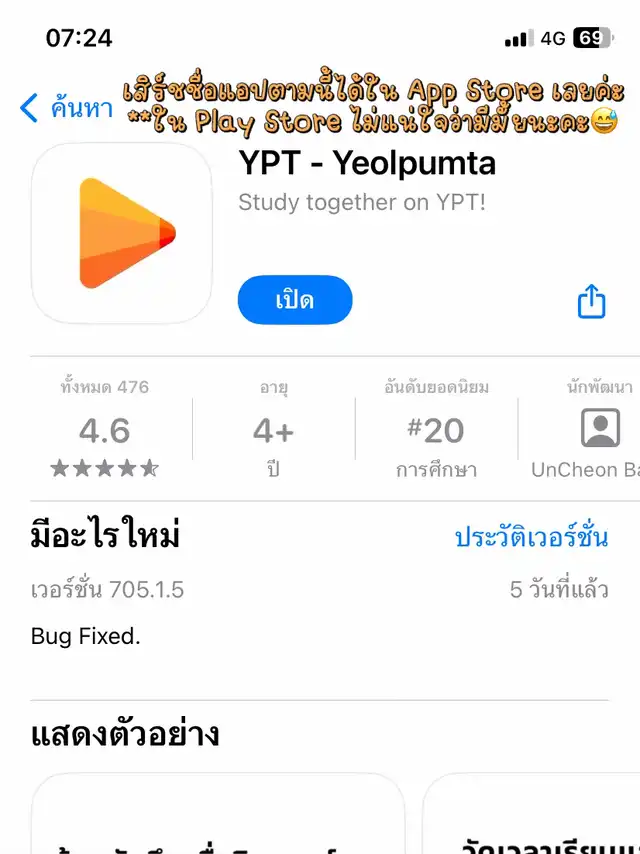Open the YPT app with เปิด button
The height and width of the screenshot is (854, 640).
pyautogui.click(x=295, y=300)
